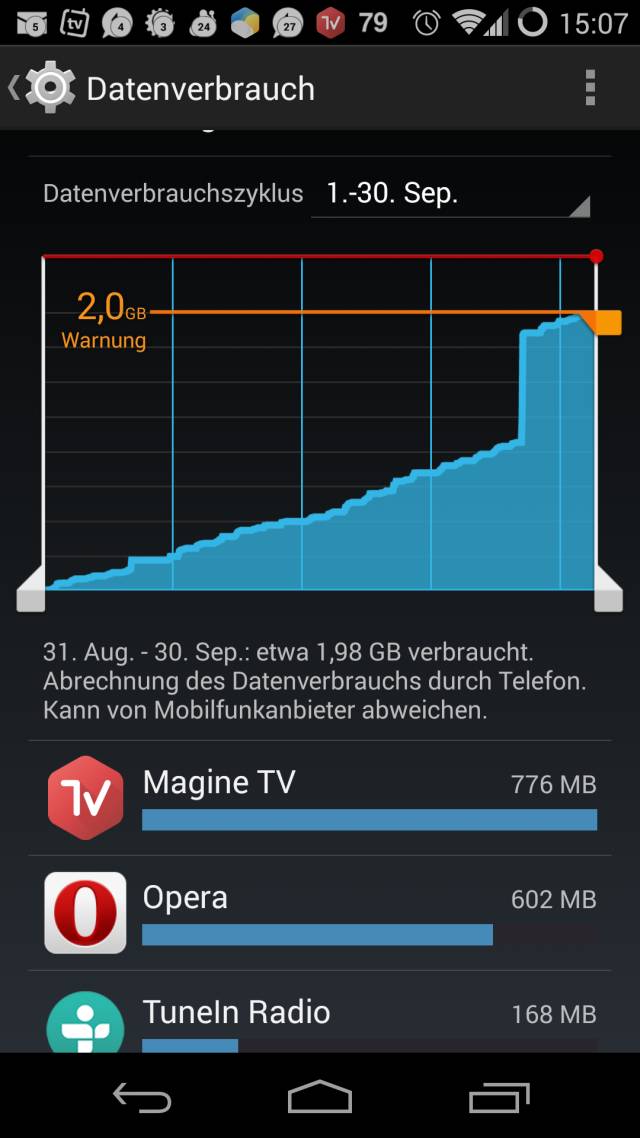
Task: Open Opera data usage details
Action: coord(320,912)
